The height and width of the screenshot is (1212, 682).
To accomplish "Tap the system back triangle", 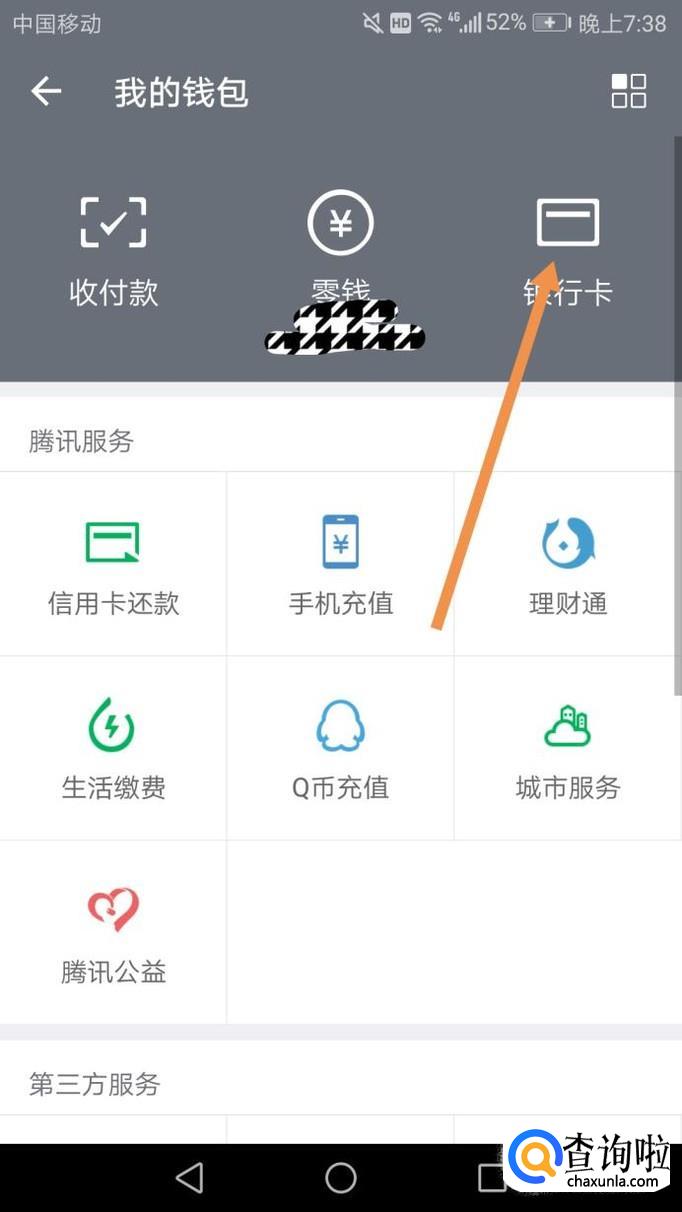I will coord(189,1178).
